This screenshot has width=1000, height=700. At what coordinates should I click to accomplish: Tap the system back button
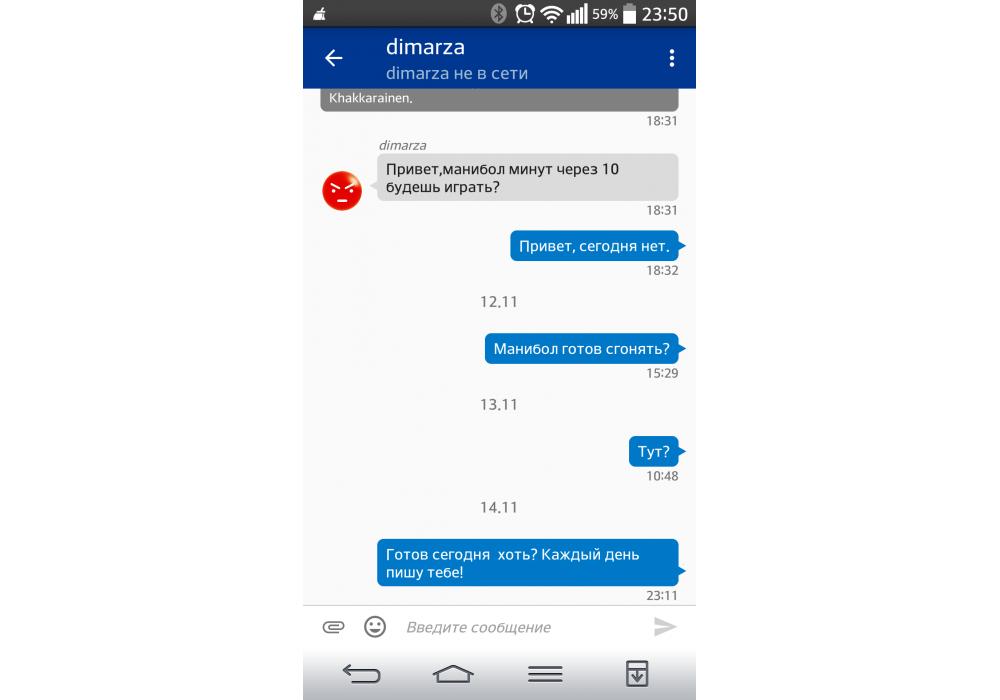(361, 674)
